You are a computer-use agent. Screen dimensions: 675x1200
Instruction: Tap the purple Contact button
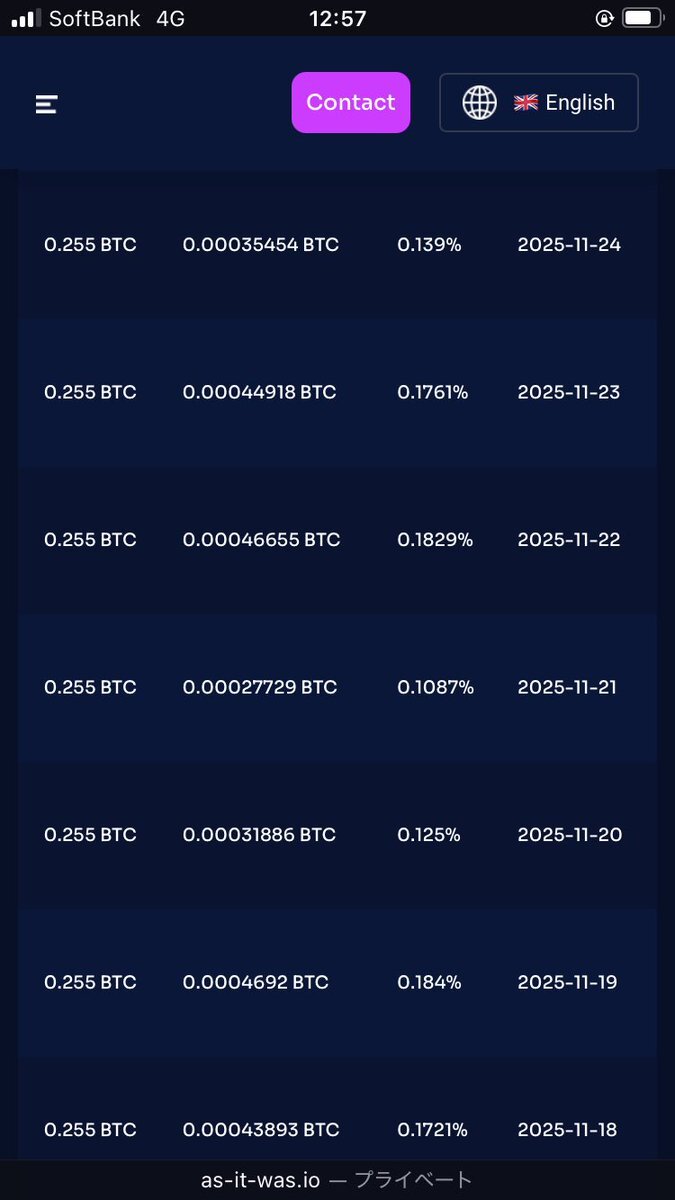[350, 102]
